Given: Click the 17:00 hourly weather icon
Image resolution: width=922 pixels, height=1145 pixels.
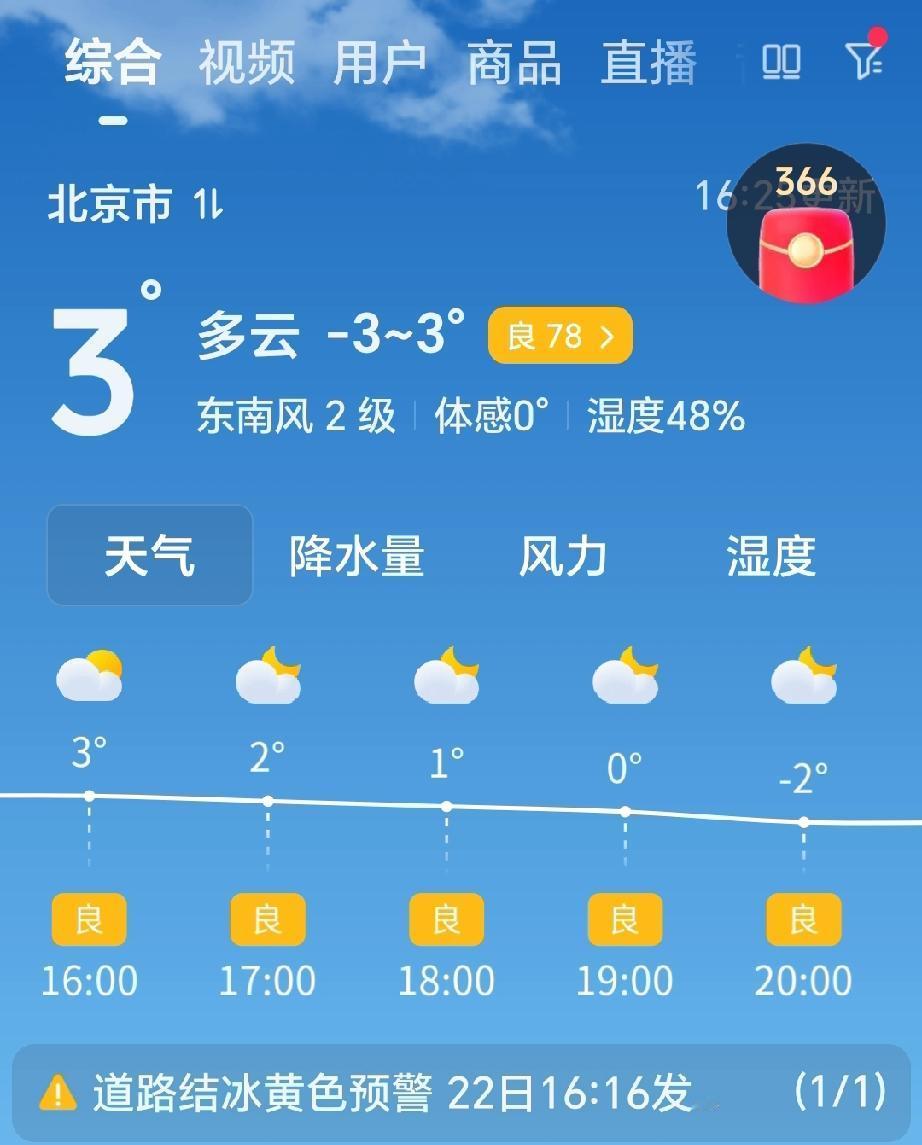Looking at the screenshot, I should [x=267, y=675].
